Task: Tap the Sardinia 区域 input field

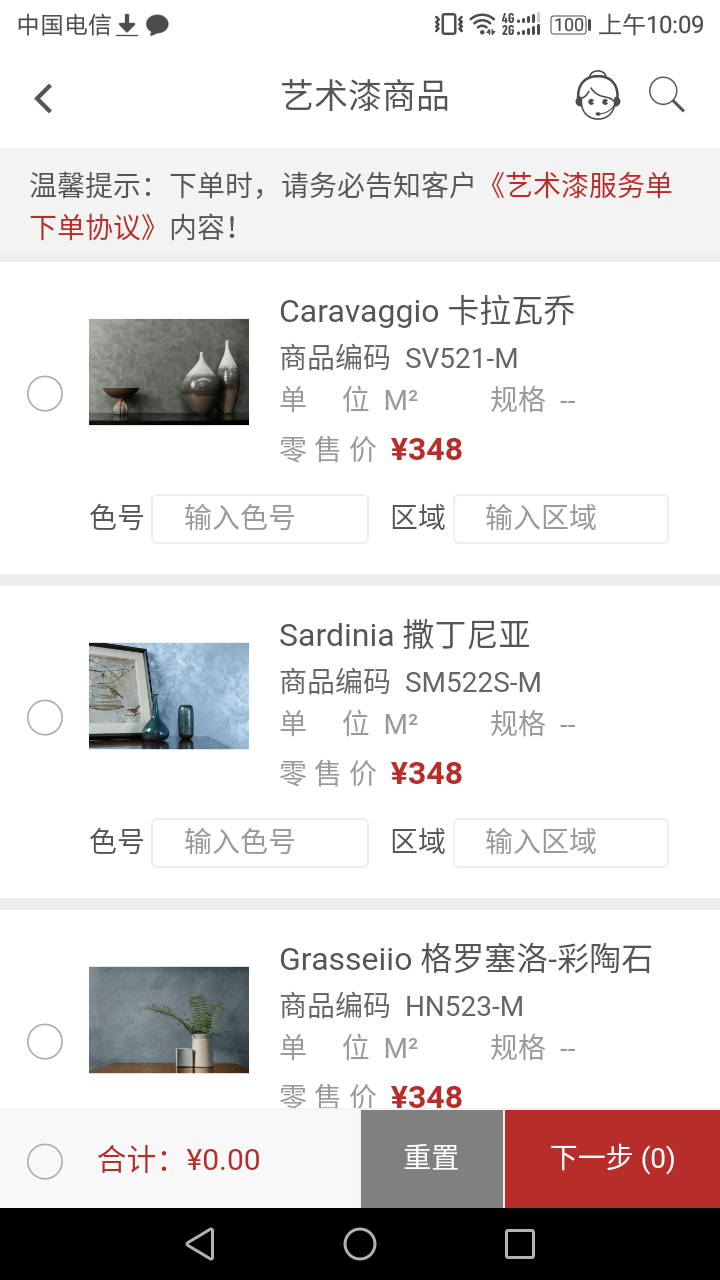Action: pos(561,842)
